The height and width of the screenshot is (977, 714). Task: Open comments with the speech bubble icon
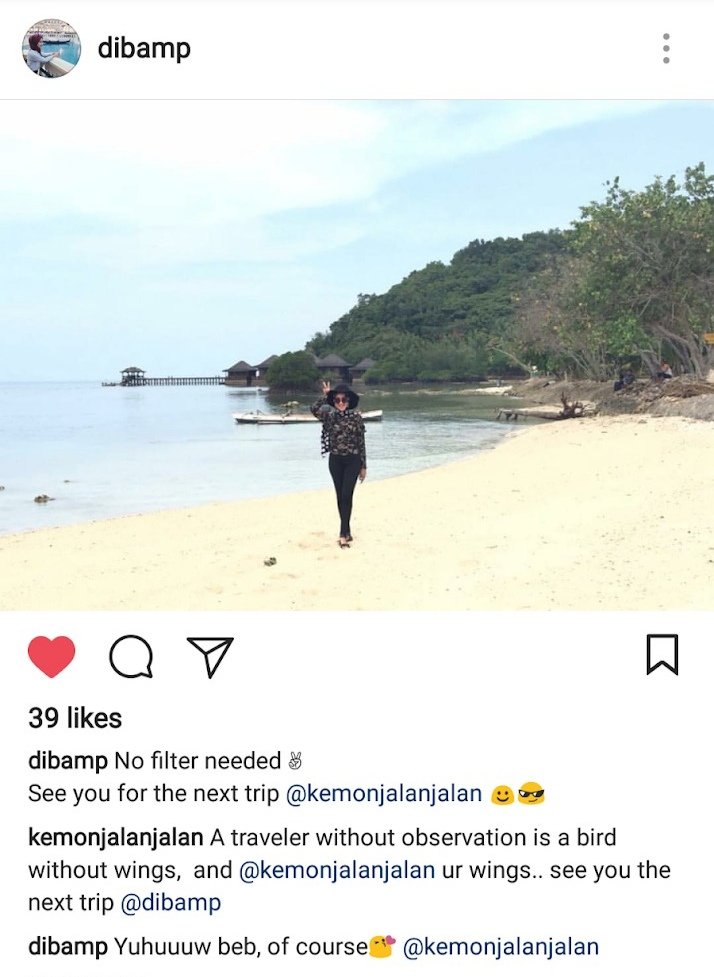131,657
